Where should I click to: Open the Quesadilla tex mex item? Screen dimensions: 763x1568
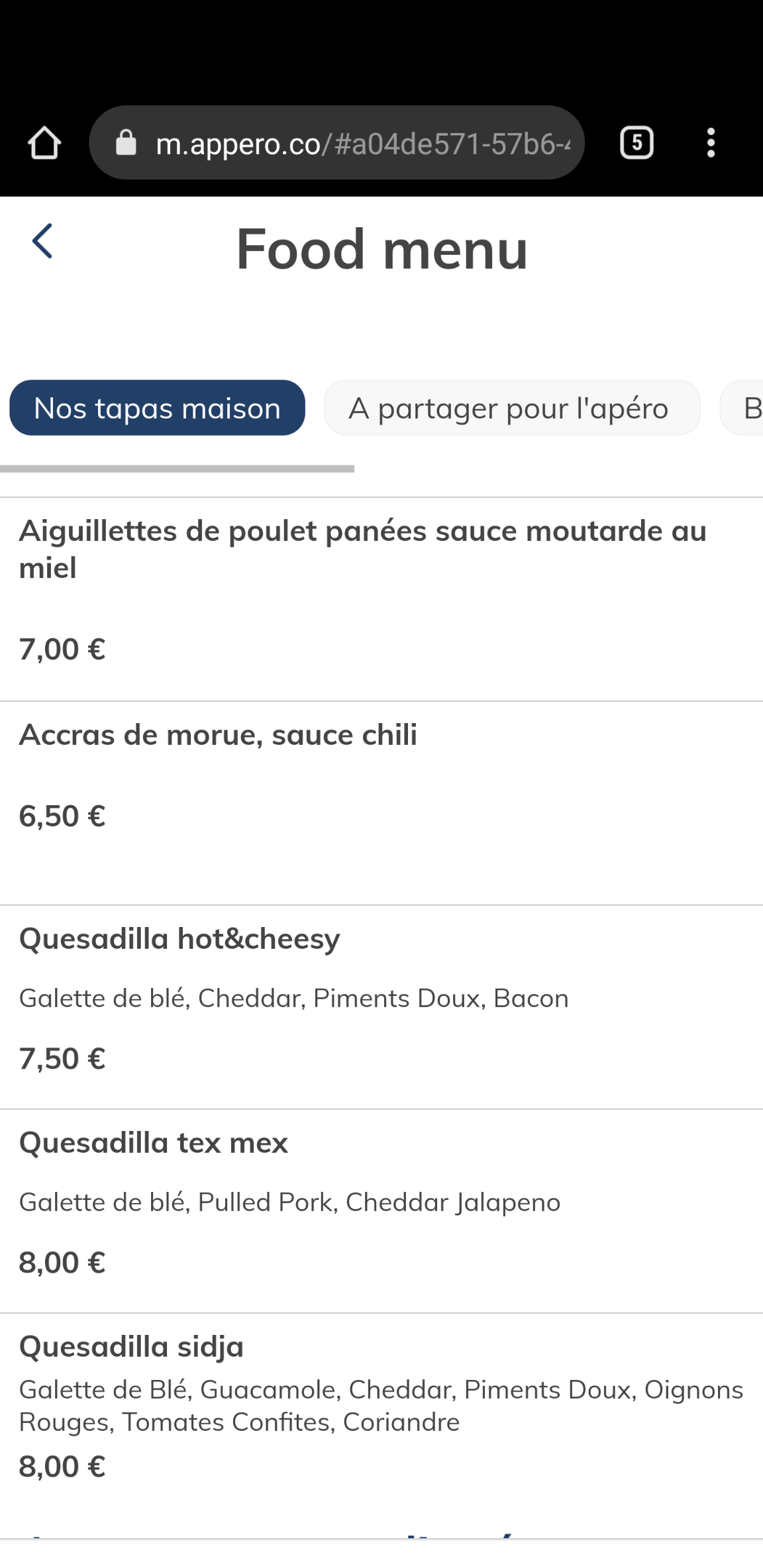154,1143
